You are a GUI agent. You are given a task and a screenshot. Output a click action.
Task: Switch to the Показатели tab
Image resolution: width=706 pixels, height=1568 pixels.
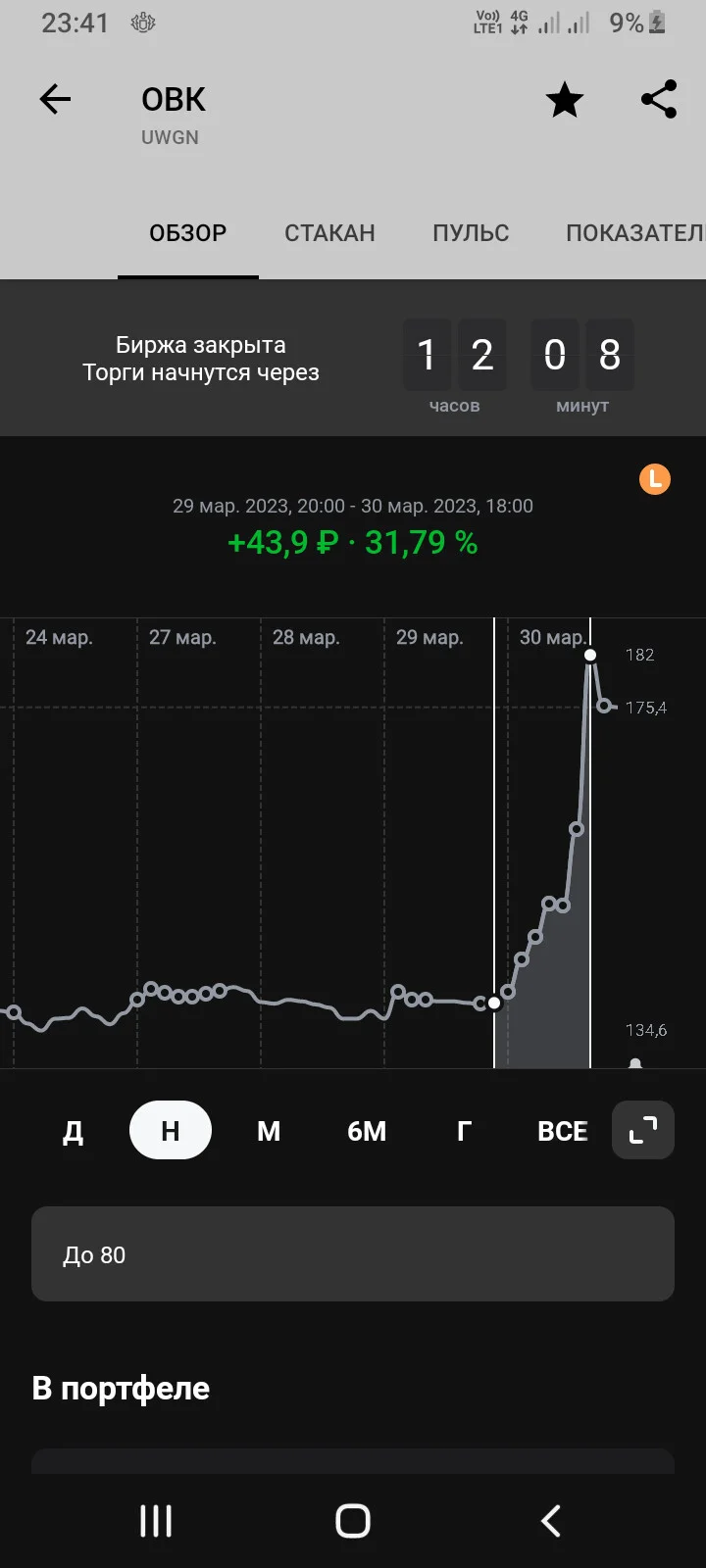pos(635,233)
